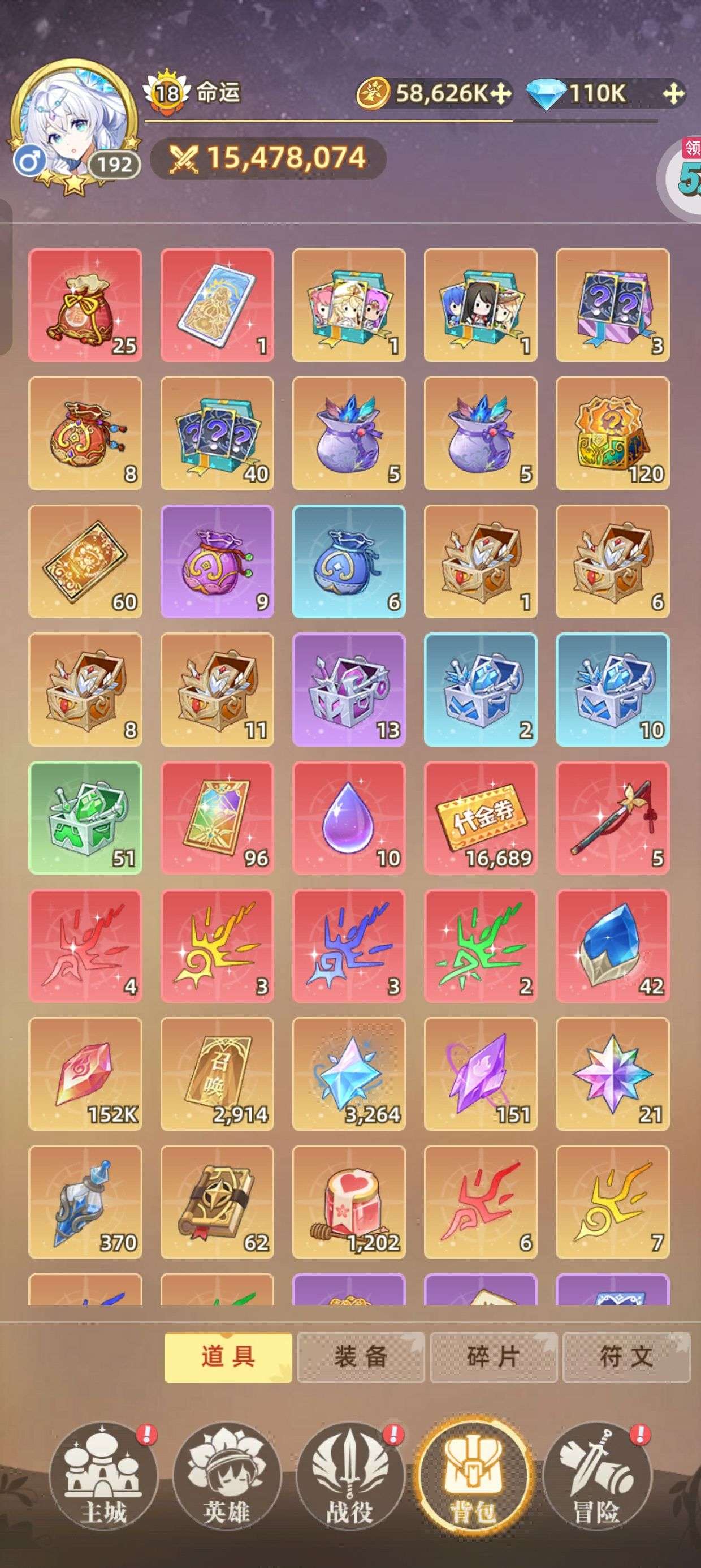Select the red crystal item with 152K

(85, 1074)
